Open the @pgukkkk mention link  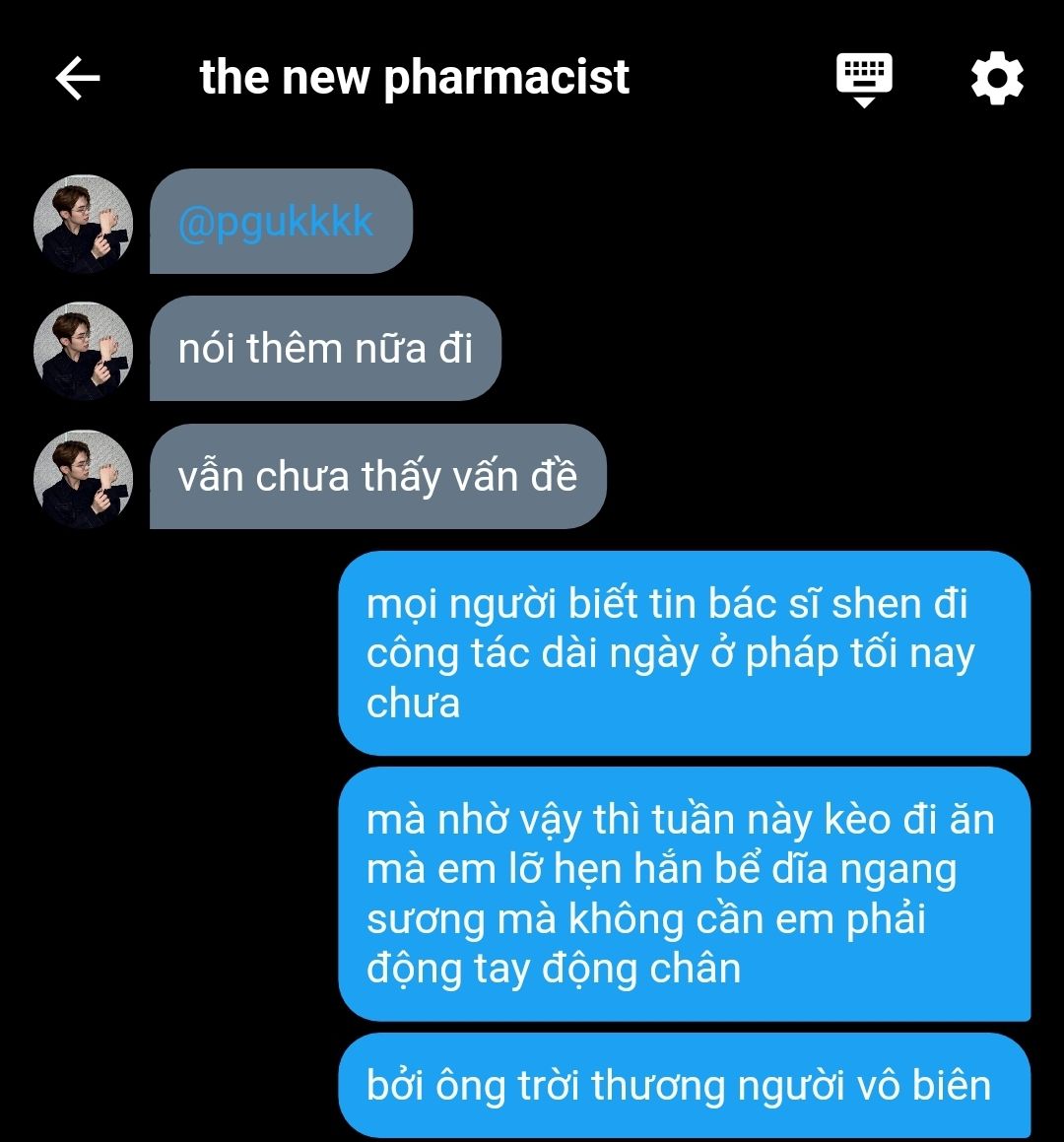click(277, 222)
